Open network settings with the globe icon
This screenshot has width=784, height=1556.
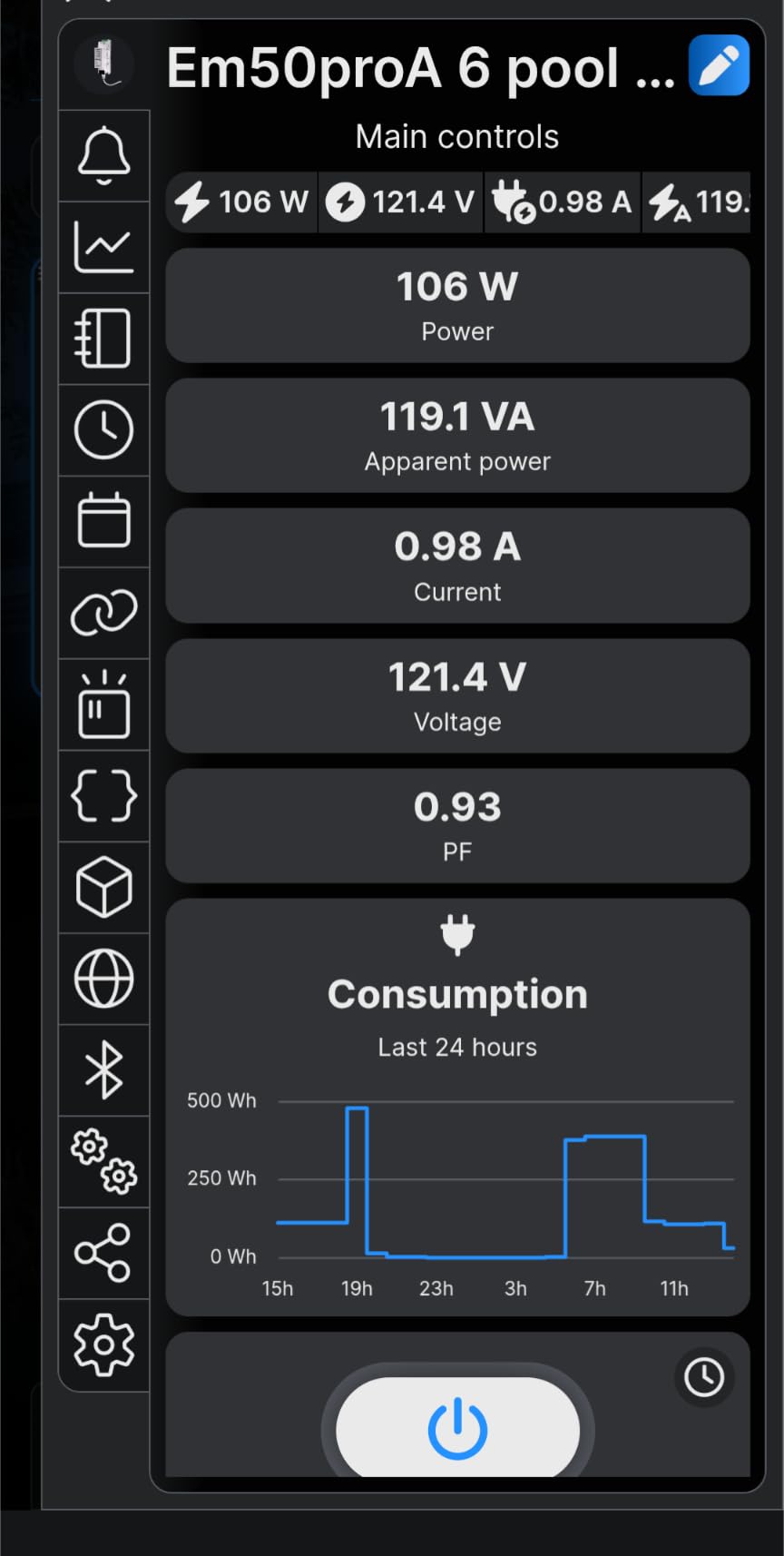coord(103,980)
